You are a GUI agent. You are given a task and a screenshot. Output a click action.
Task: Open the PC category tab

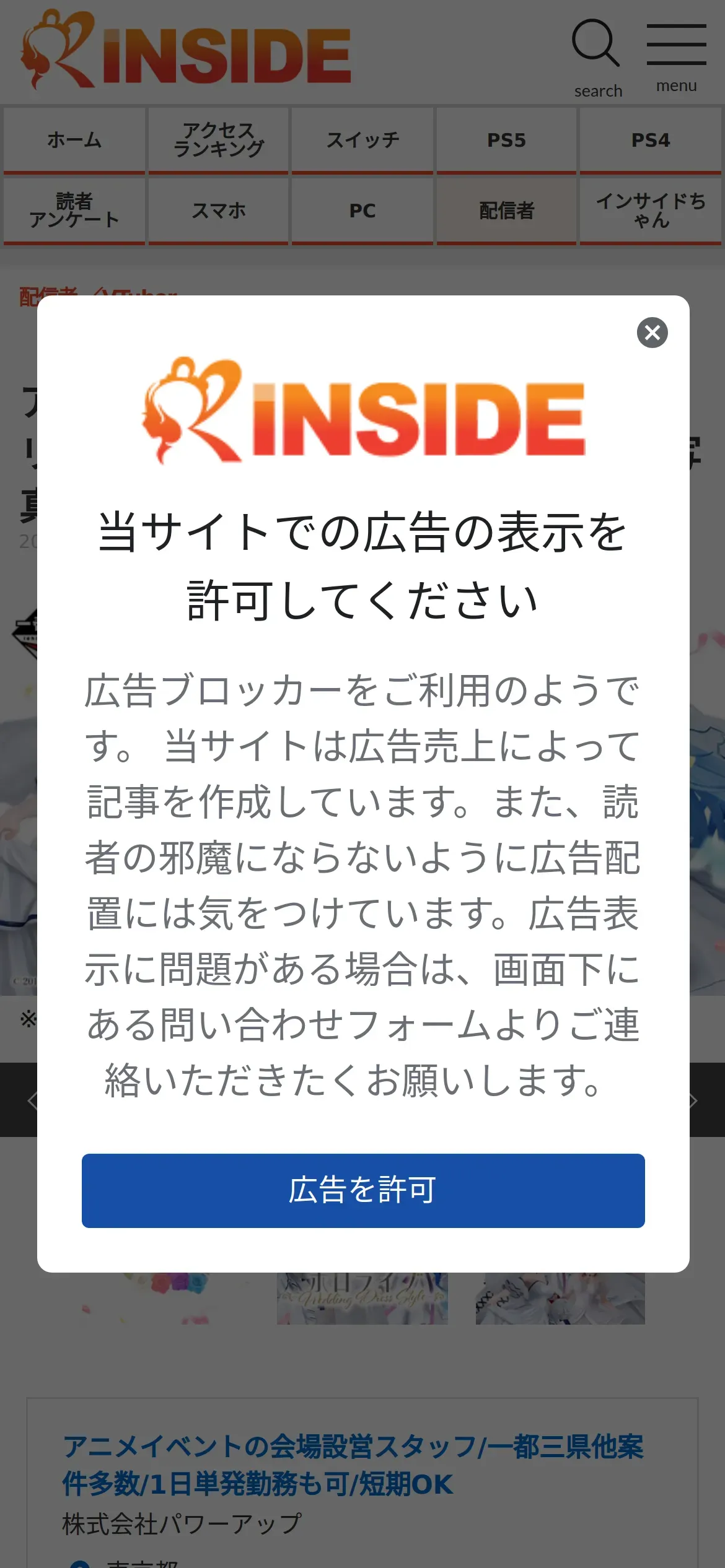pyautogui.click(x=362, y=211)
